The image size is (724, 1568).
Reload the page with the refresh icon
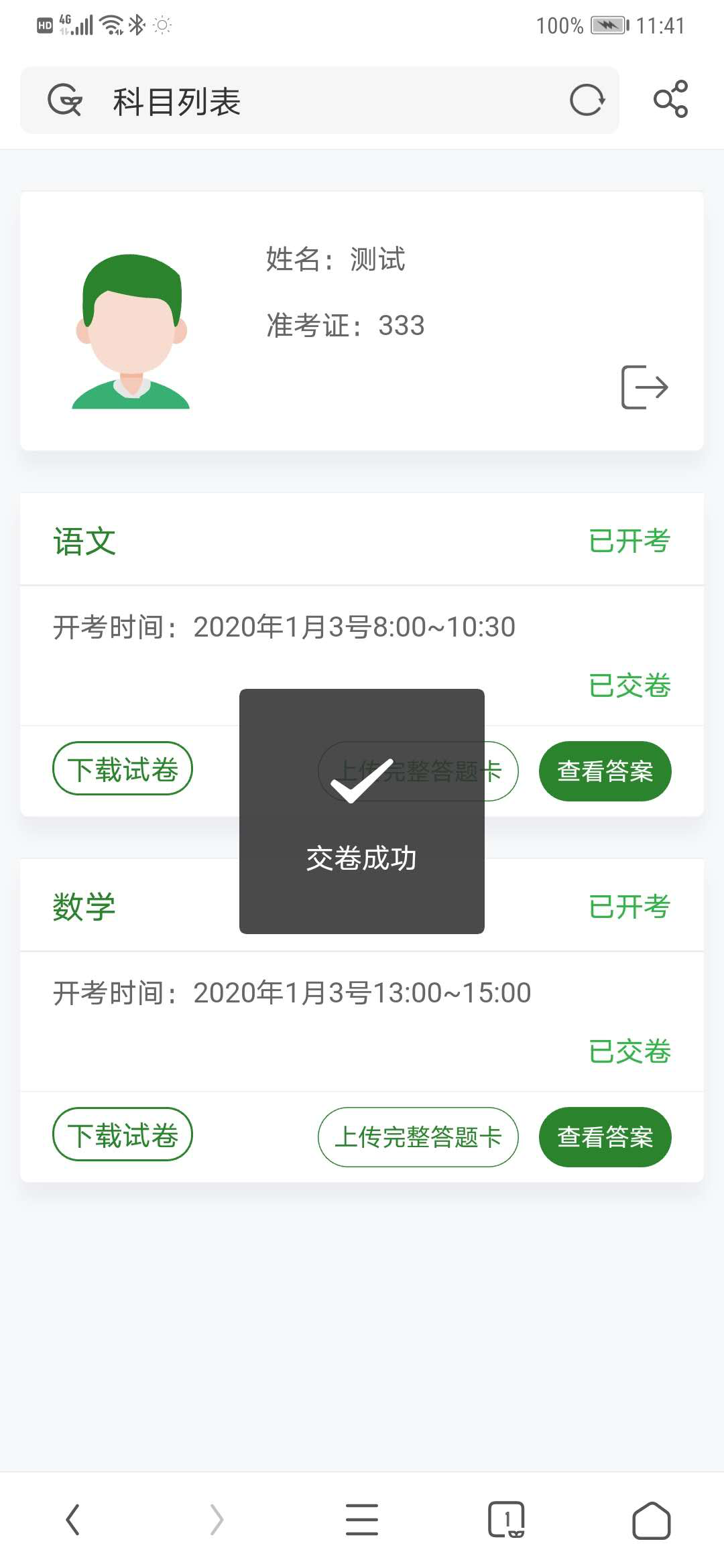(587, 101)
